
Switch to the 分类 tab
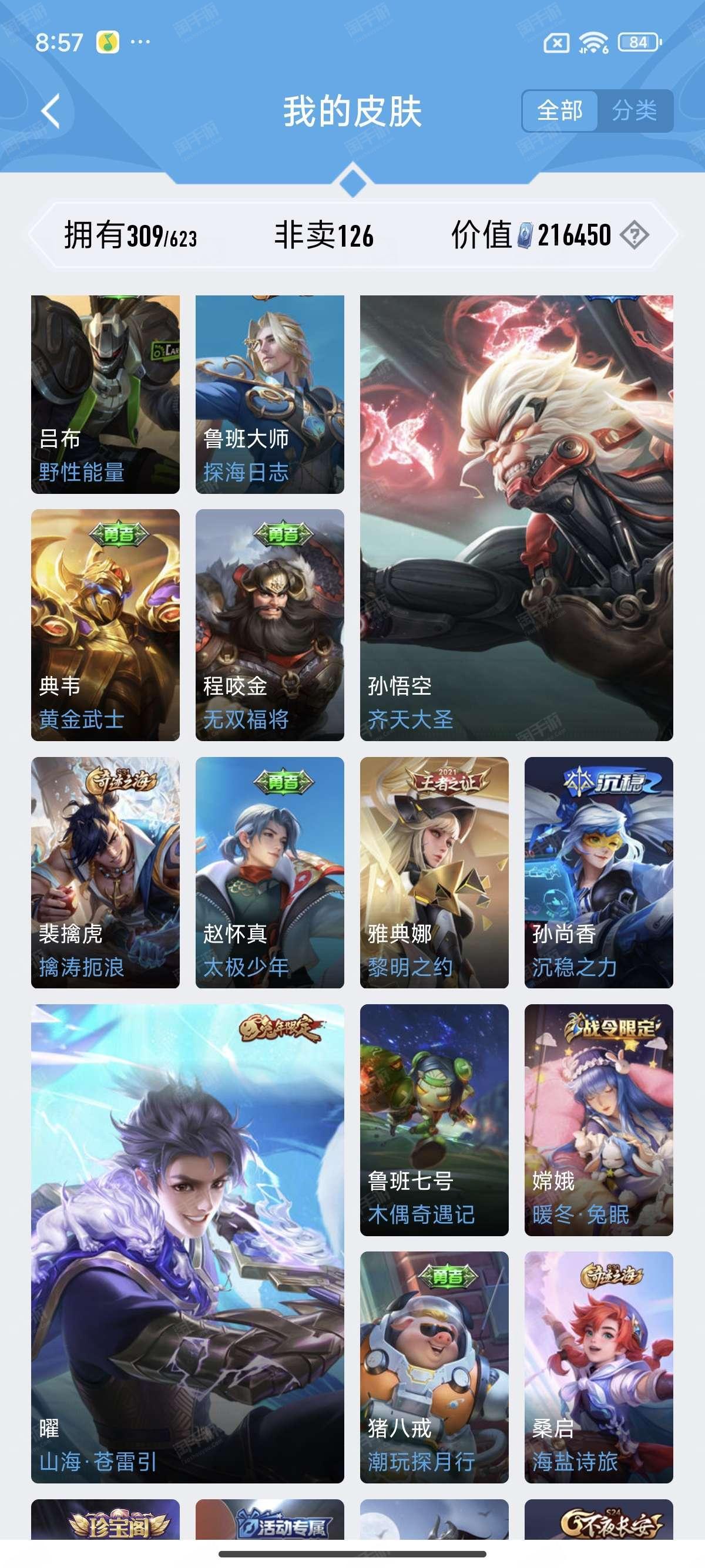[x=634, y=111]
